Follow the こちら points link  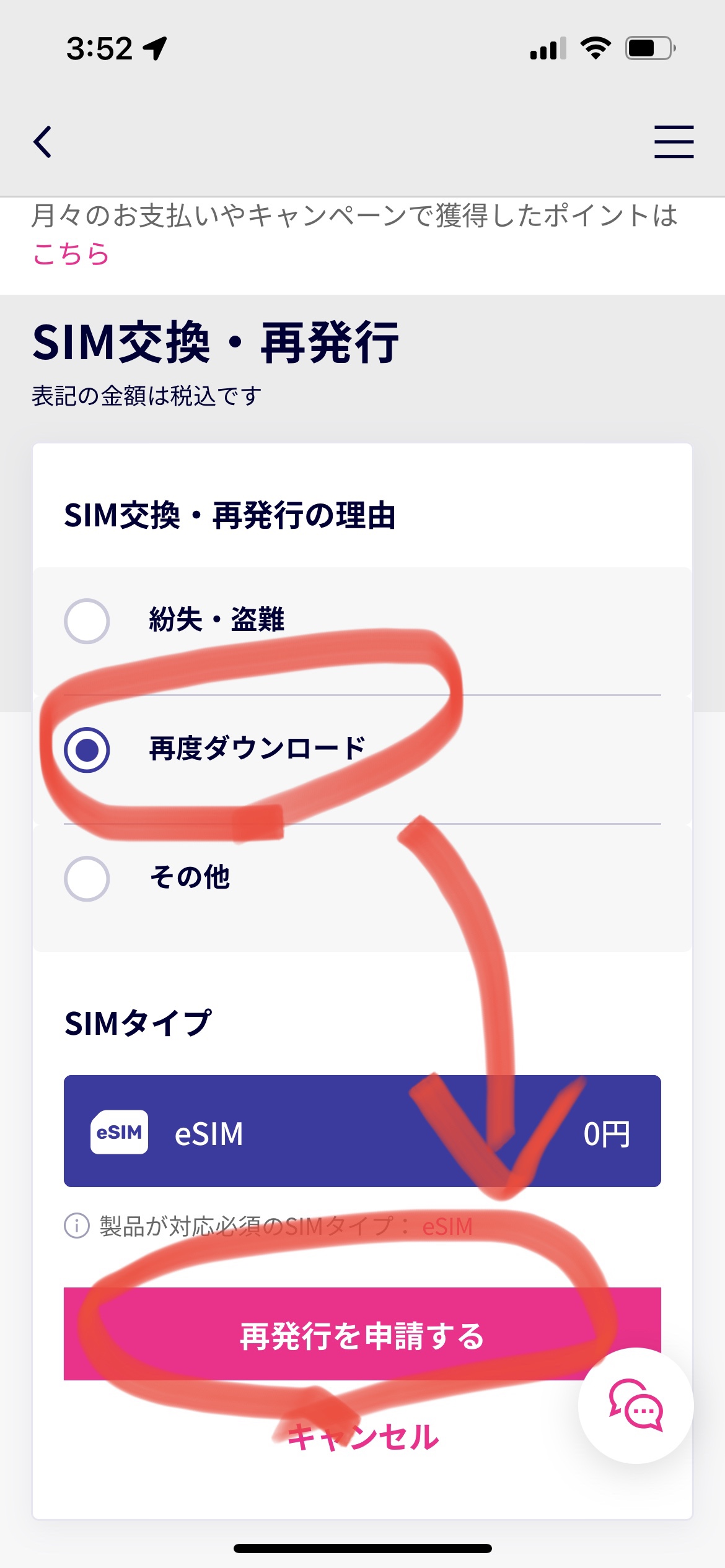point(71,255)
